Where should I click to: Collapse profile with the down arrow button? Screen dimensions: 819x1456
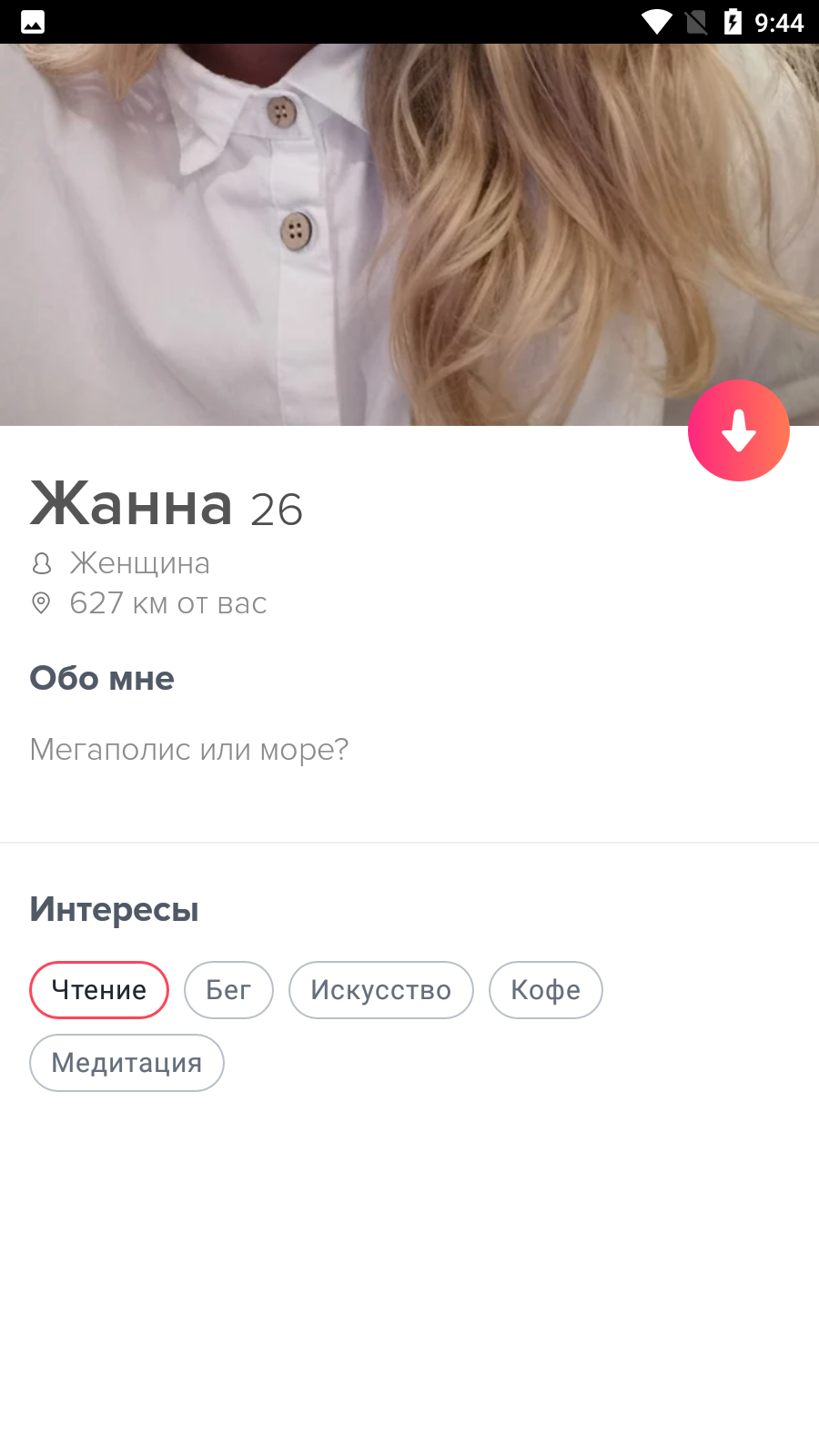[x=738, y=430]
